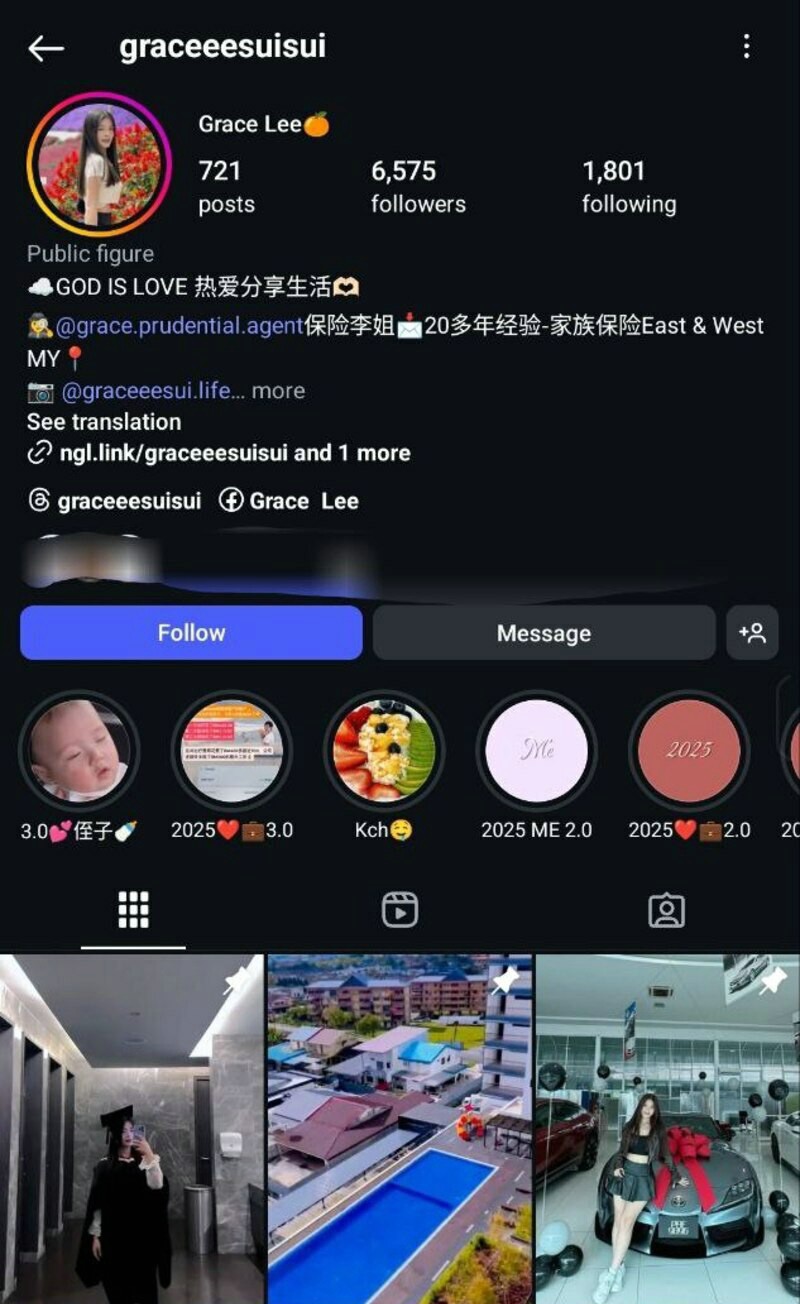The height and width of the screenshot is (1304, 800).
Task: Open the graceeesuisui Threads profile
Action: [115, 501]
